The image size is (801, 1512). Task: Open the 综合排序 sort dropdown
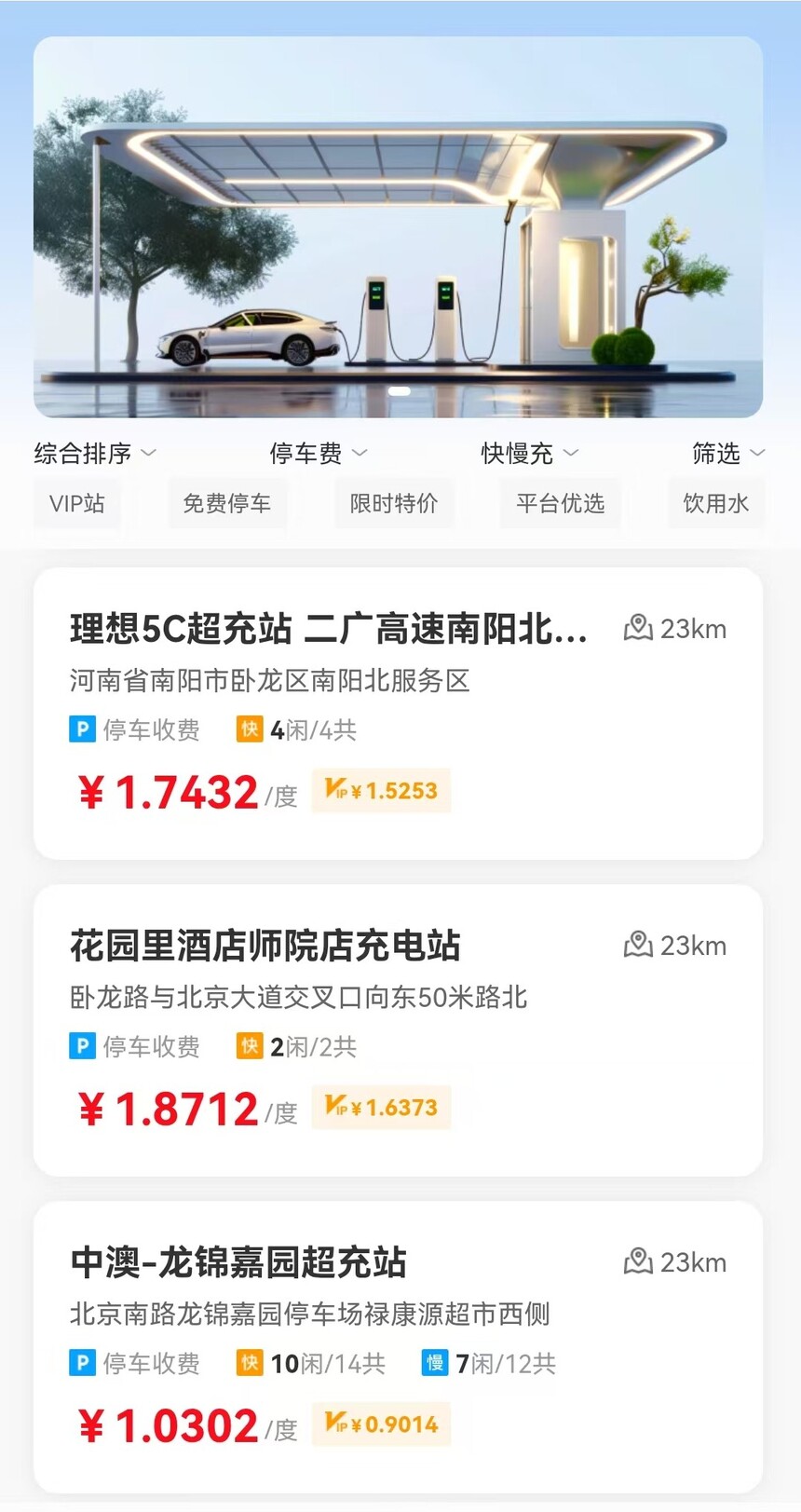(95, 454)
